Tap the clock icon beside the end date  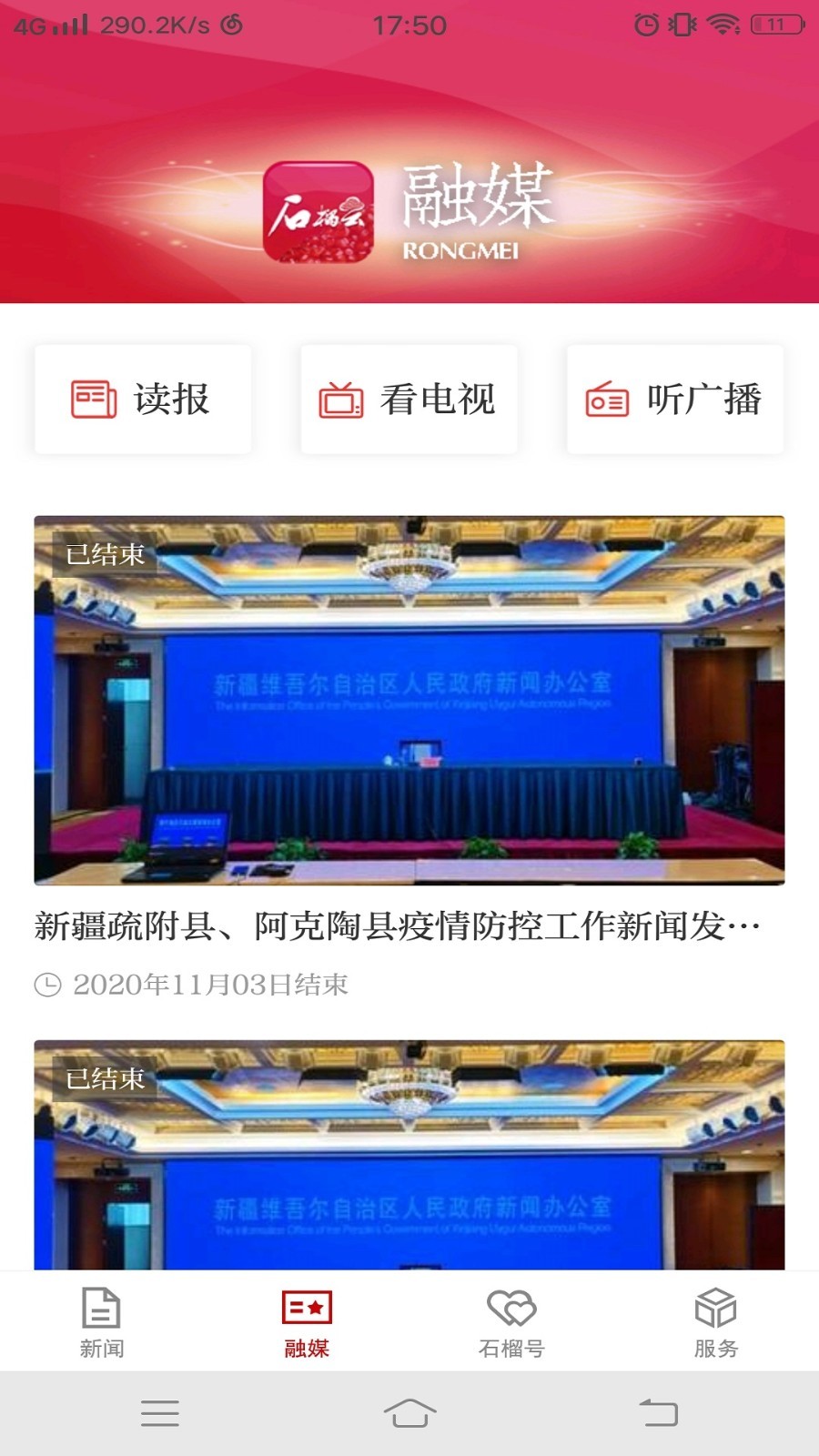50,984
